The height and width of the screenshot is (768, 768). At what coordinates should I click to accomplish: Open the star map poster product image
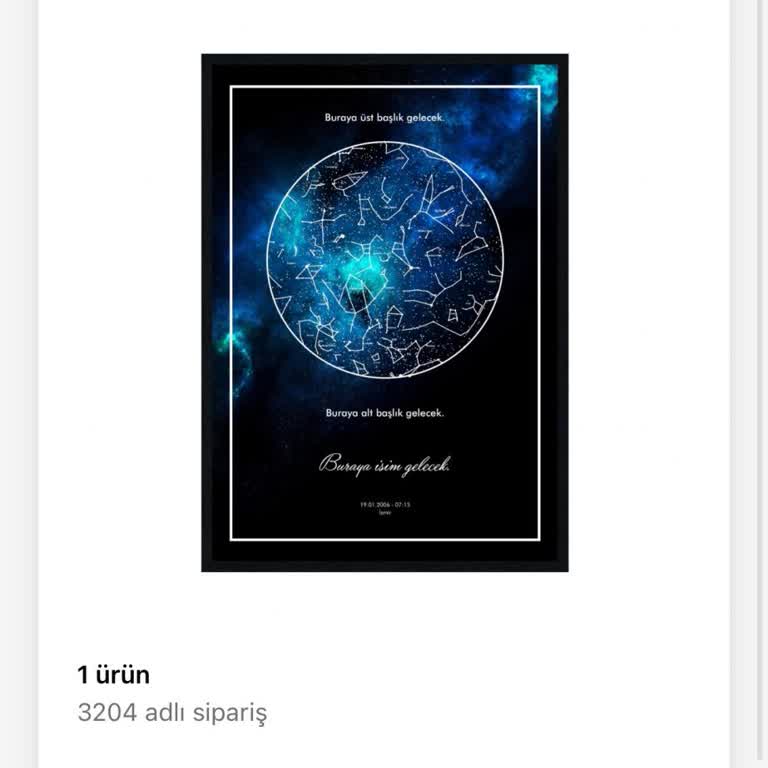click(x=385, y=313)
